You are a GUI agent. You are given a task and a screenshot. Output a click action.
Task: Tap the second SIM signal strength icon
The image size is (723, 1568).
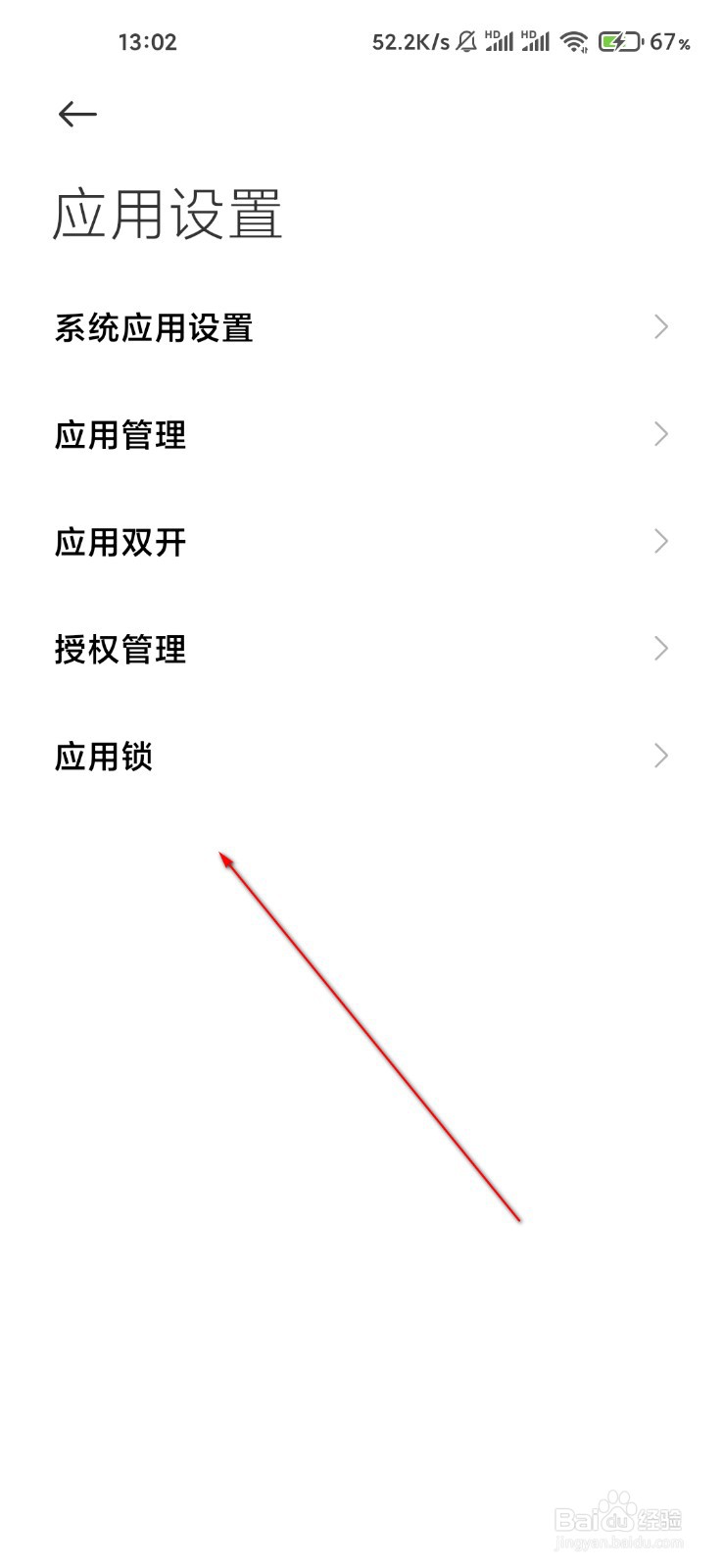coord(538,43)
